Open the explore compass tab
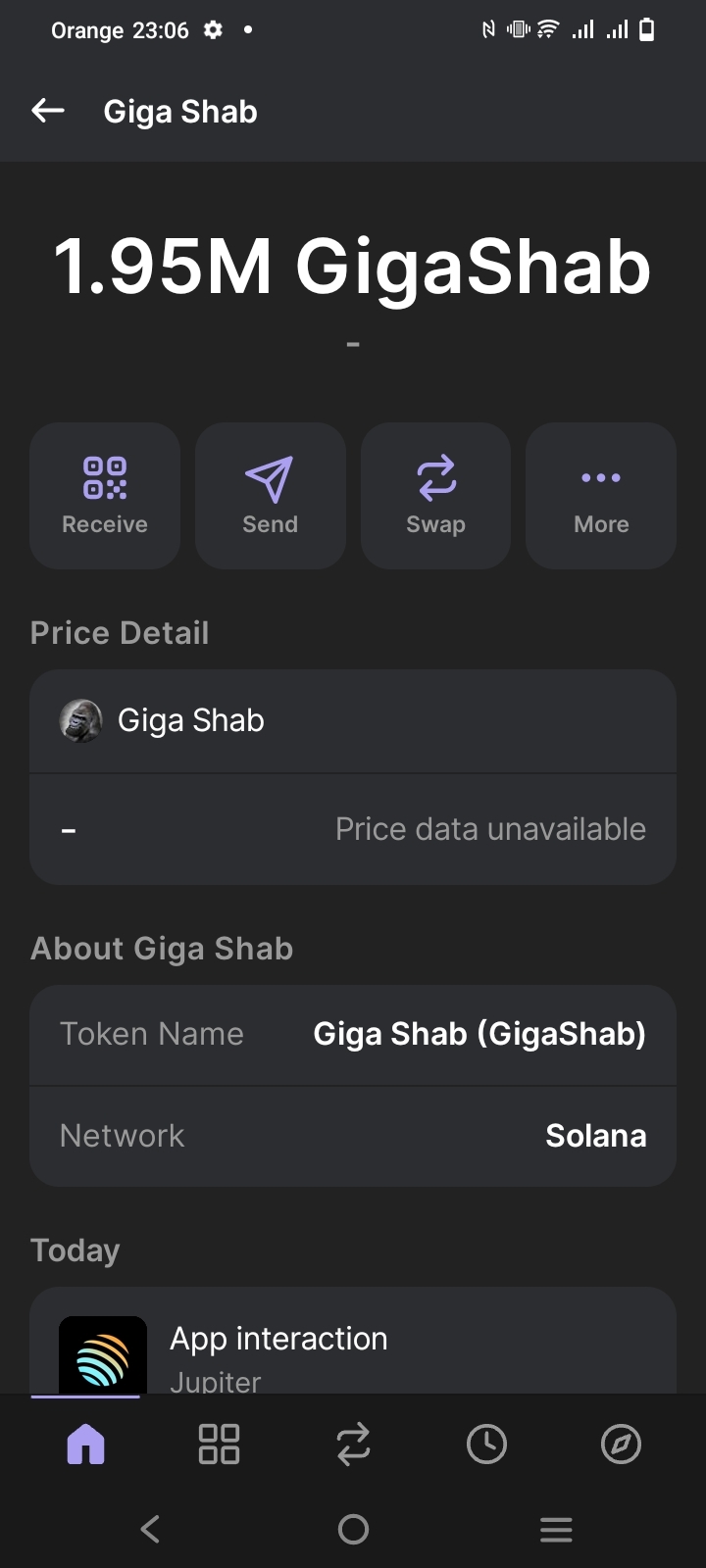 pos(621,1444)
